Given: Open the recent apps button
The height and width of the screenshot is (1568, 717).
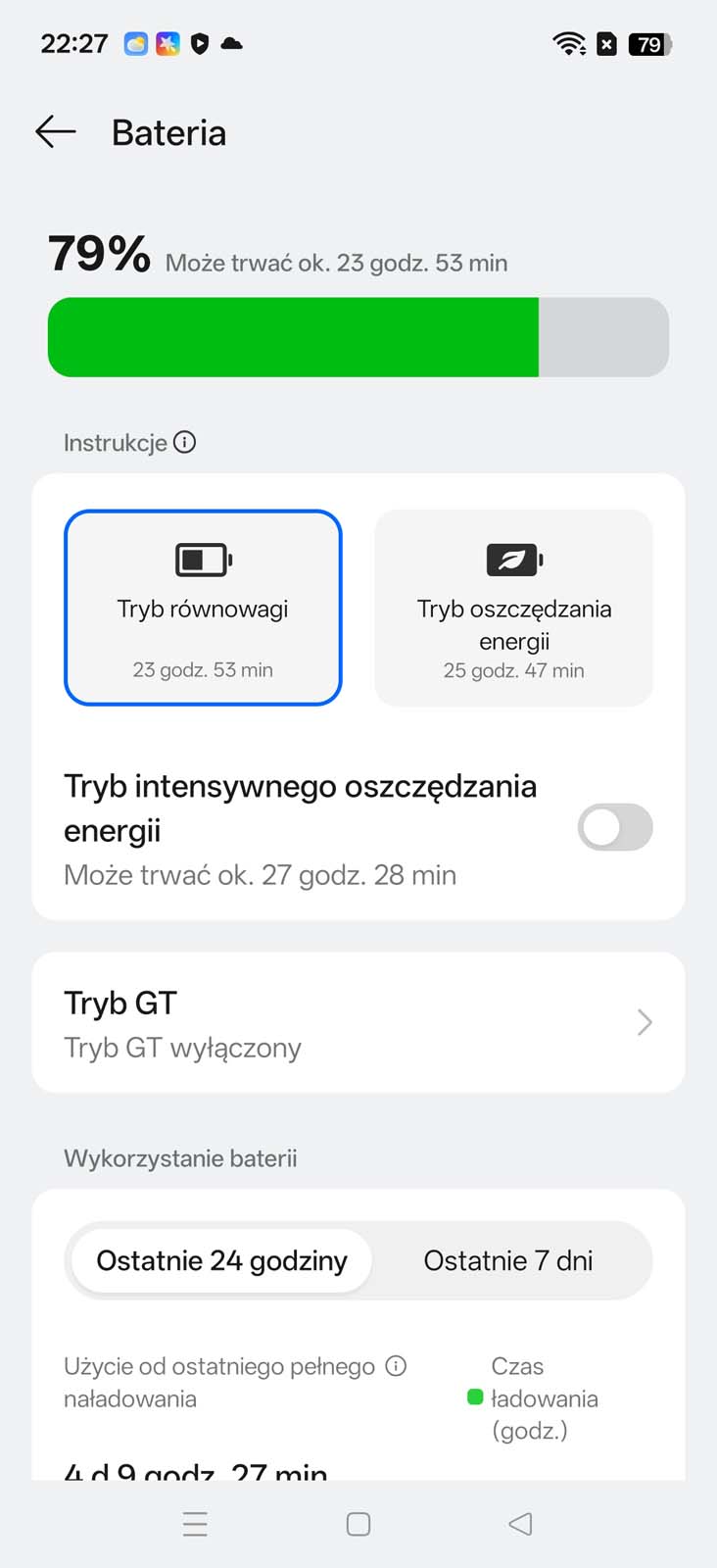Looking at the screenshot, I should [x=195, y=1524].
